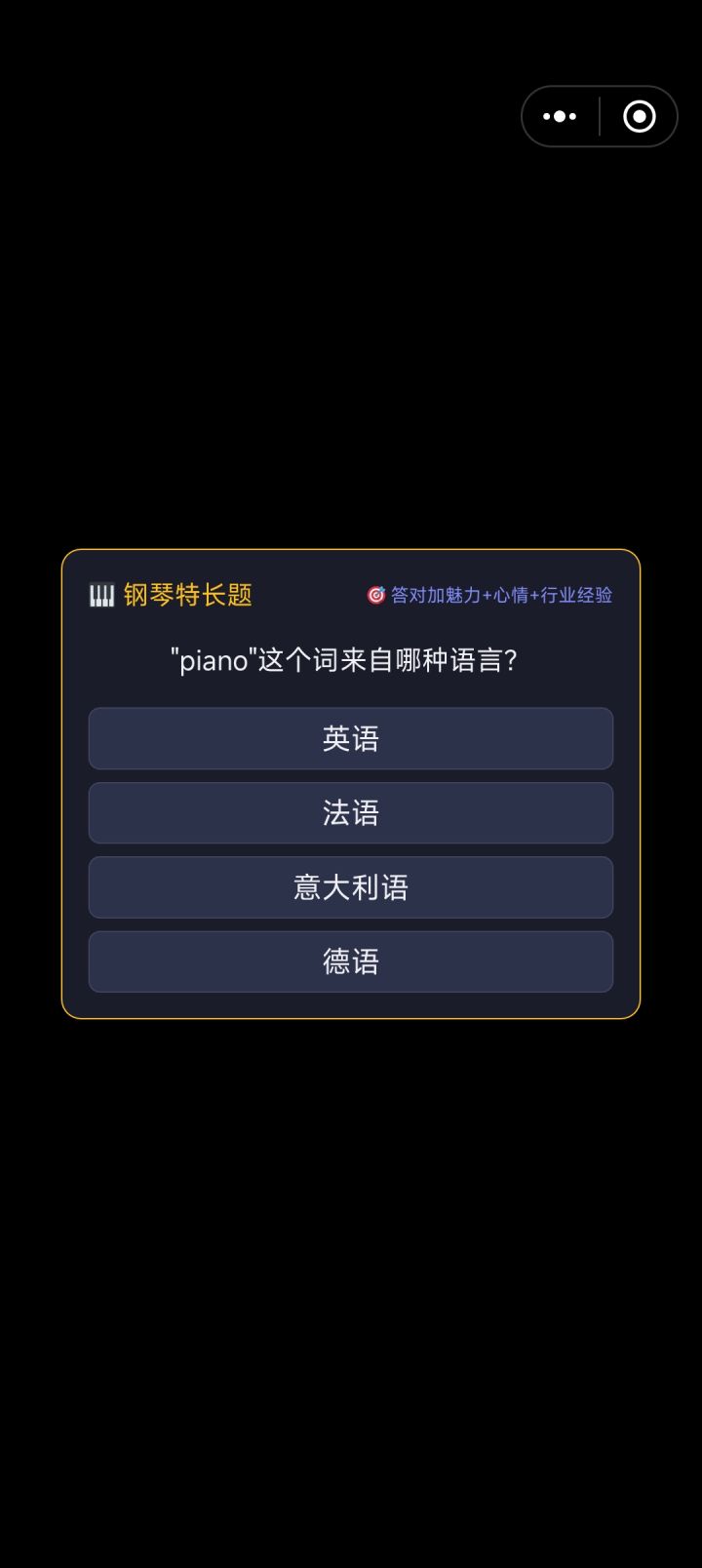Click the circular capsule button top right
702x1568 pixels.
(x=639, y=116)
